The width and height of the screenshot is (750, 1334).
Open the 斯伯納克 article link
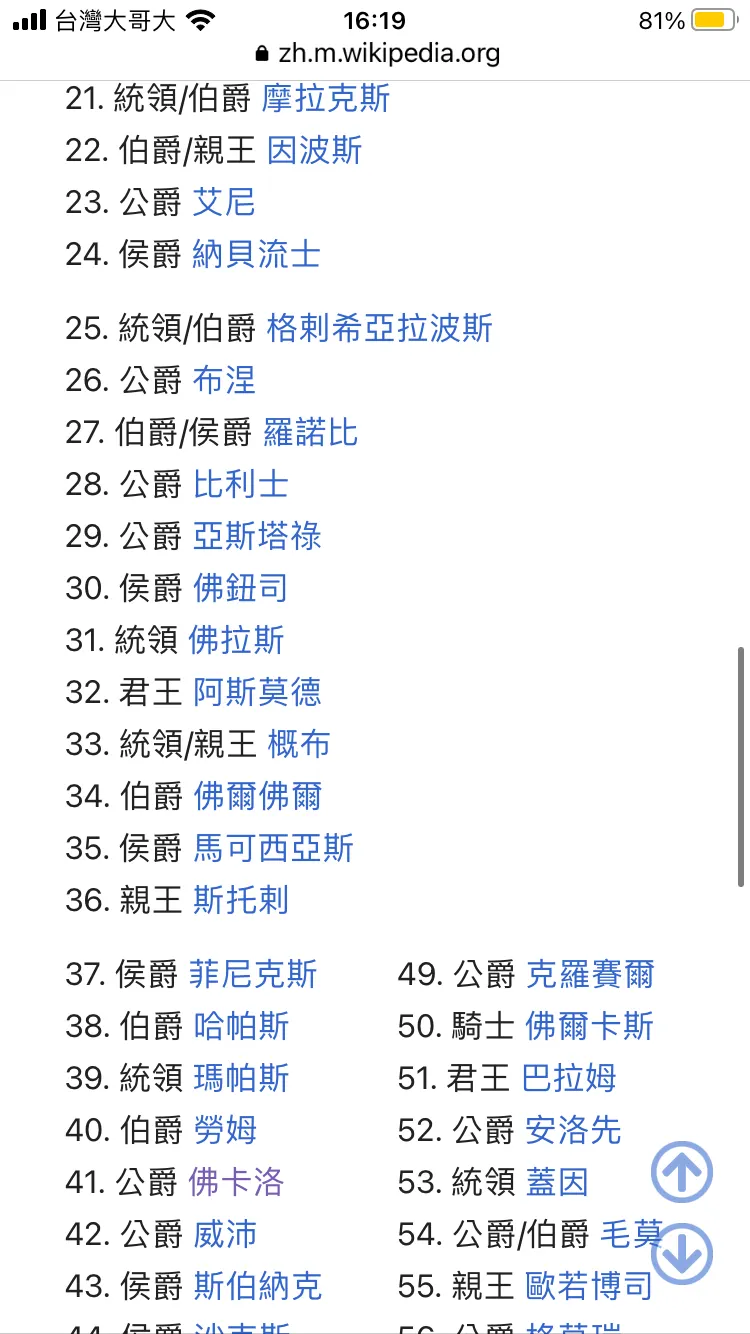click(257, 1286)
